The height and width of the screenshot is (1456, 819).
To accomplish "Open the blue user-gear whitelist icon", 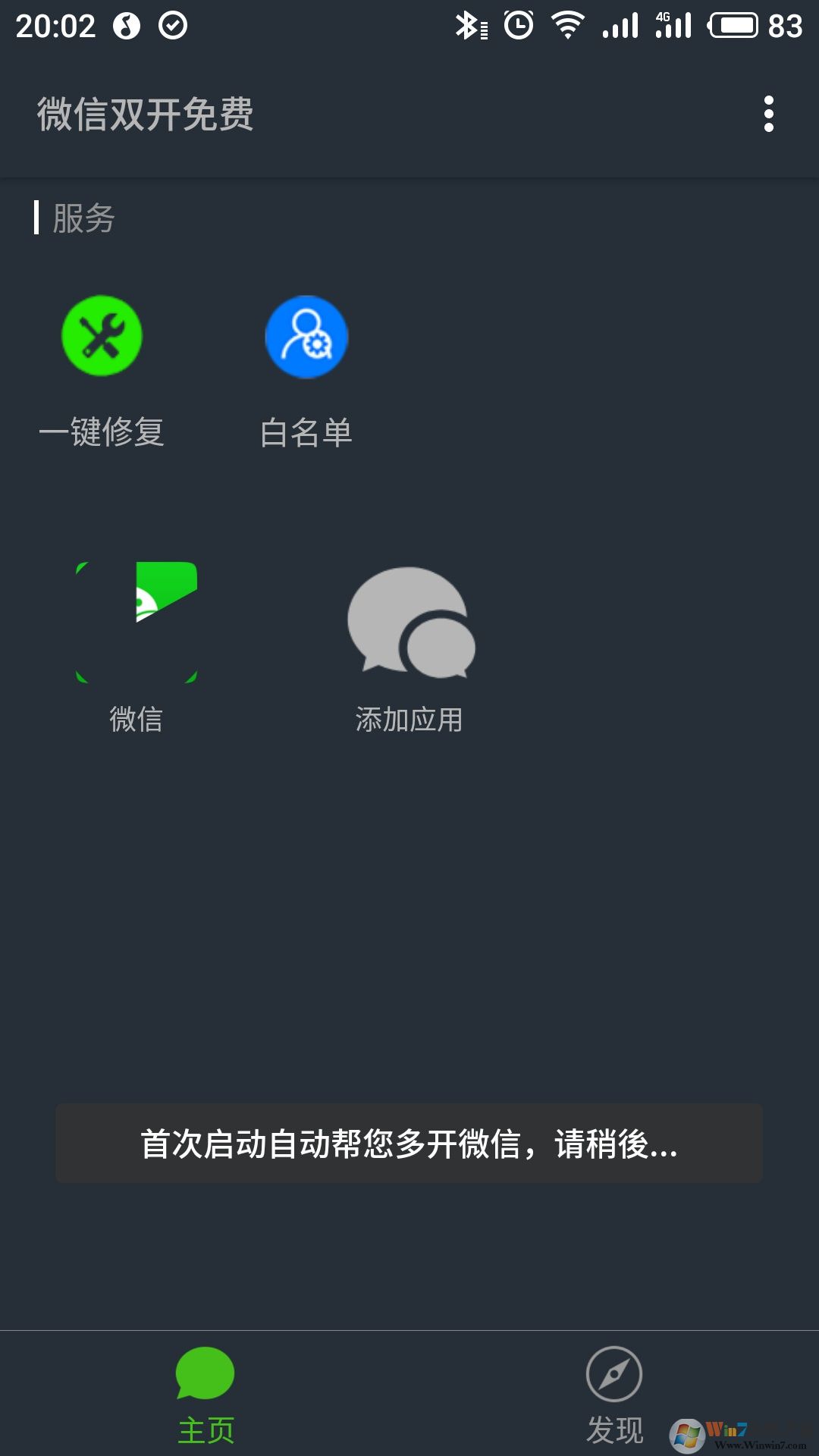I will [x=305, y=335].
